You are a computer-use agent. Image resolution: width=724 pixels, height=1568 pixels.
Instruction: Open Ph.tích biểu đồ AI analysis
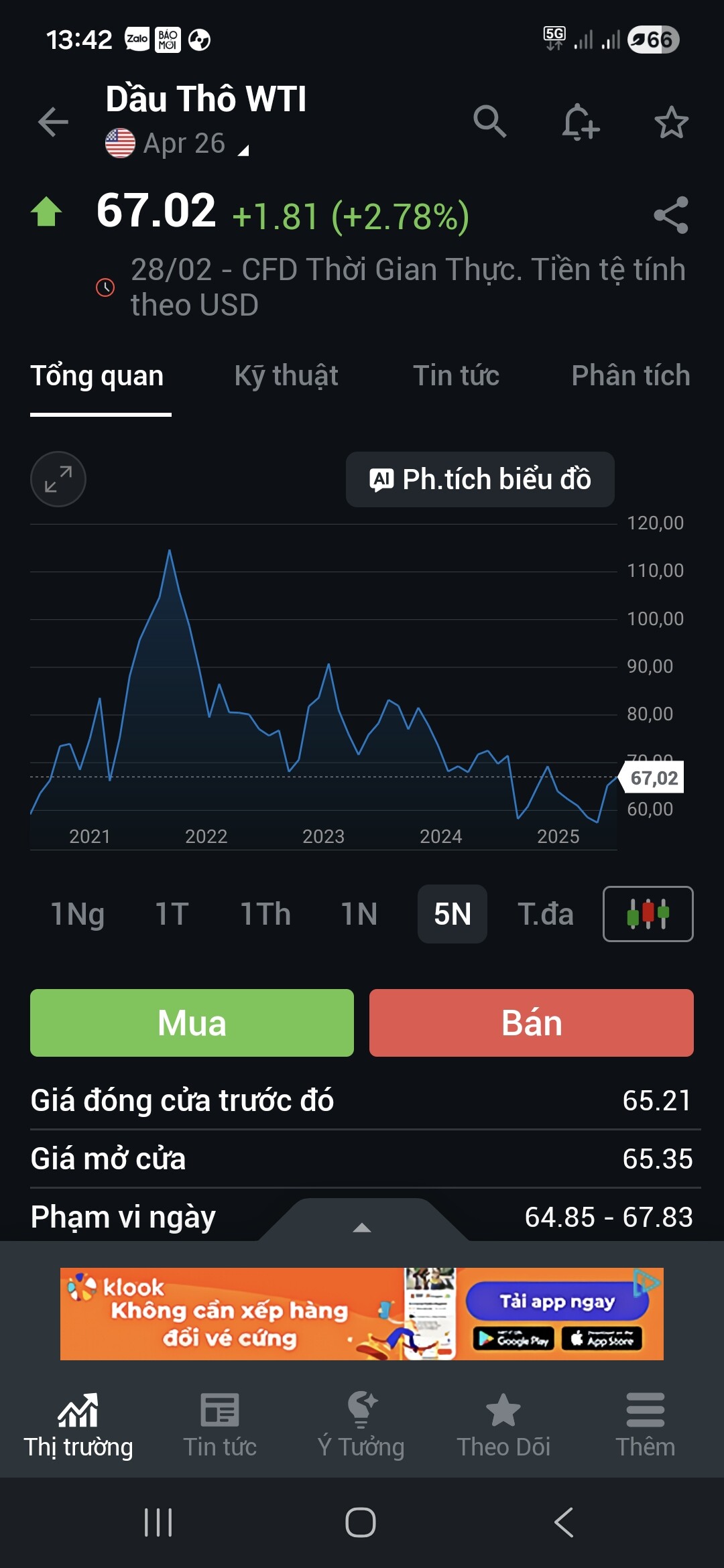[480, 479]
